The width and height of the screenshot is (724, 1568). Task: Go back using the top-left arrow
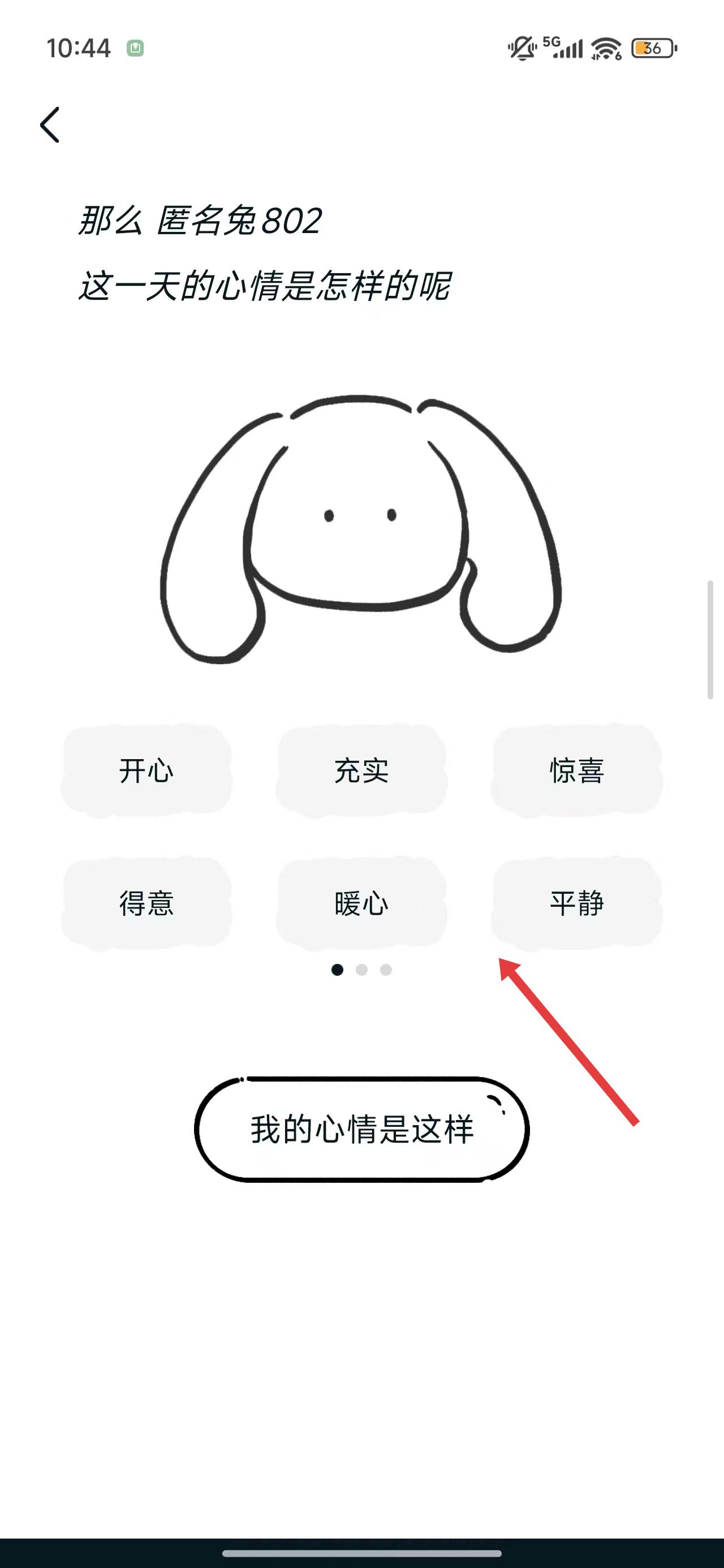tap(50, 125)
